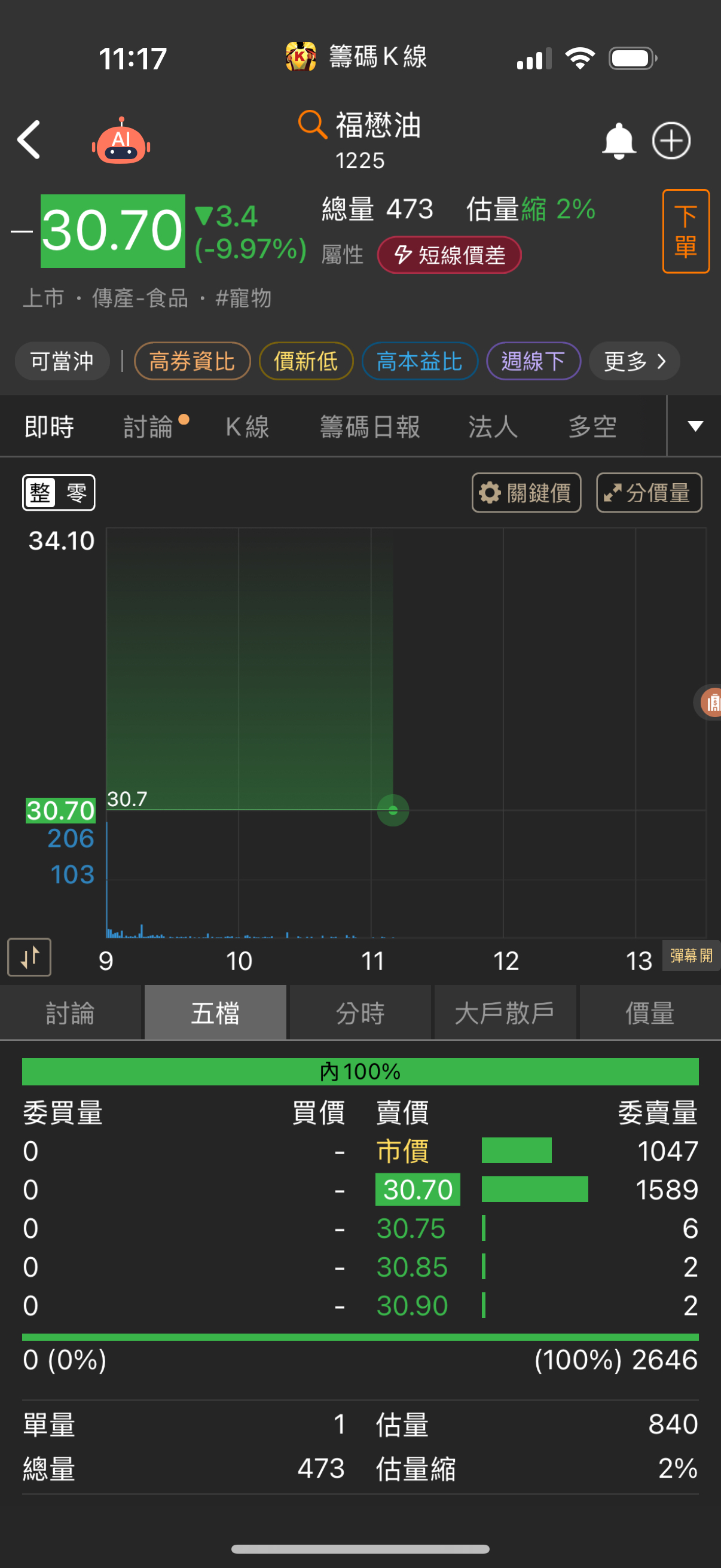721x1568 pixels.
Task: Search stocks via 福懋油 title
Action: coord(360,126)
